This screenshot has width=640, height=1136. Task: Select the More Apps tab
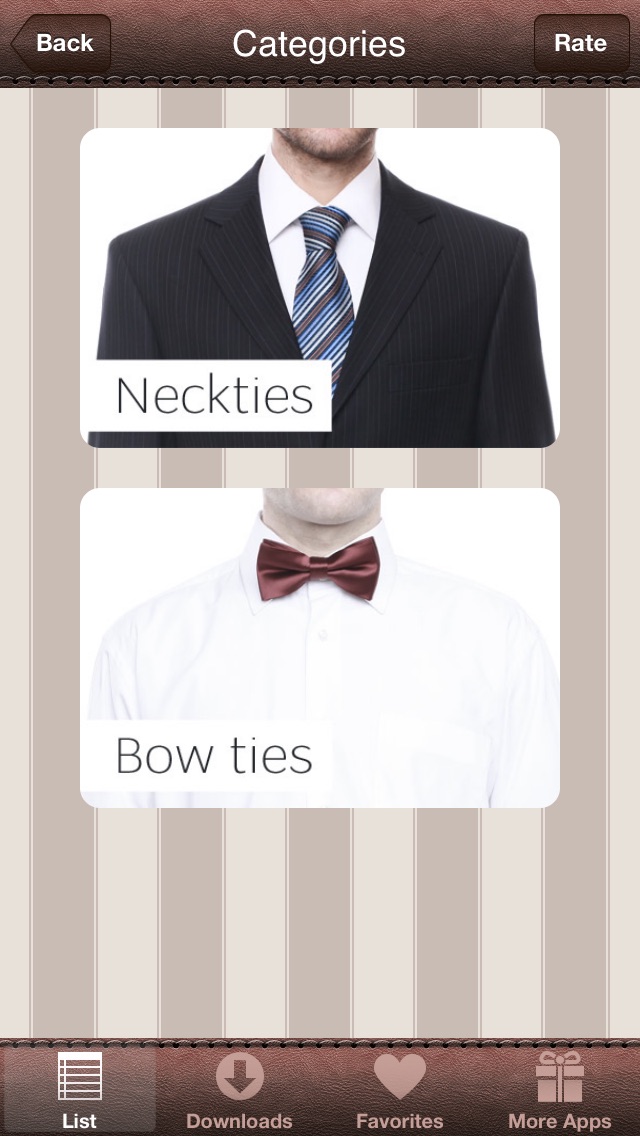coord(559,1090)
